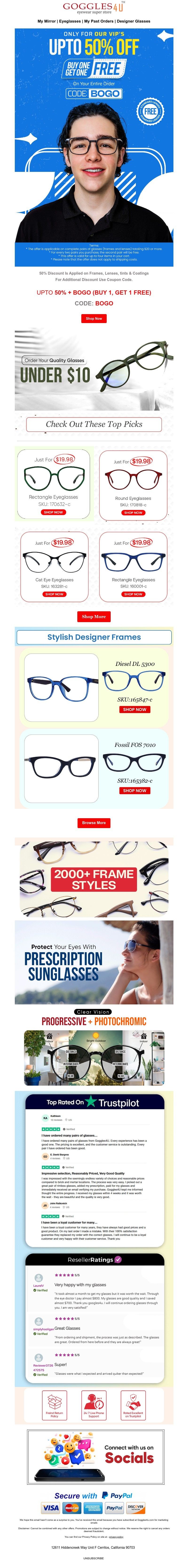Shop the Rectangle Eyeglasses SKU 170632-c
Image resolution: width=188 pixels, height=1568 pixels.
[54, 512]
